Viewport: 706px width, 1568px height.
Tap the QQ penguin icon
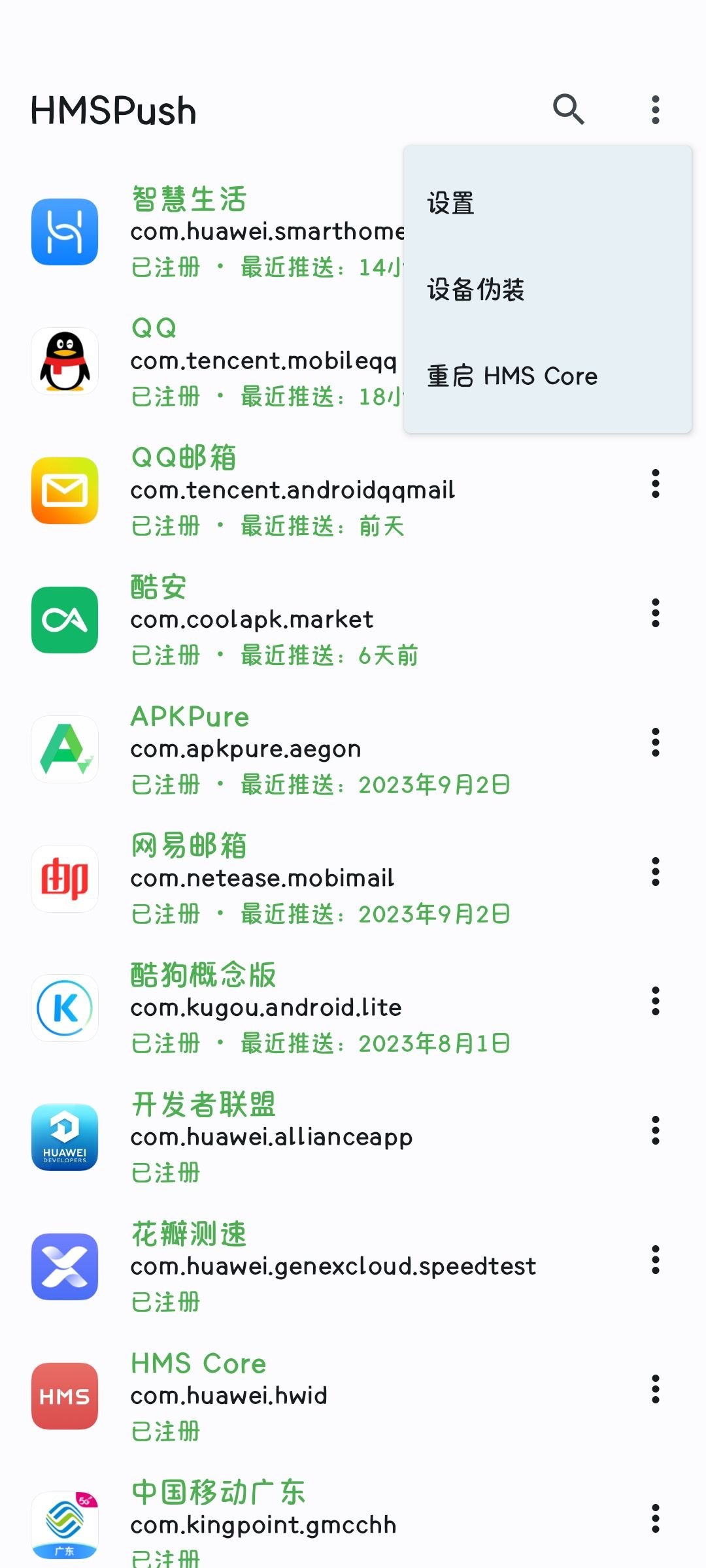[x=64, y=361]
